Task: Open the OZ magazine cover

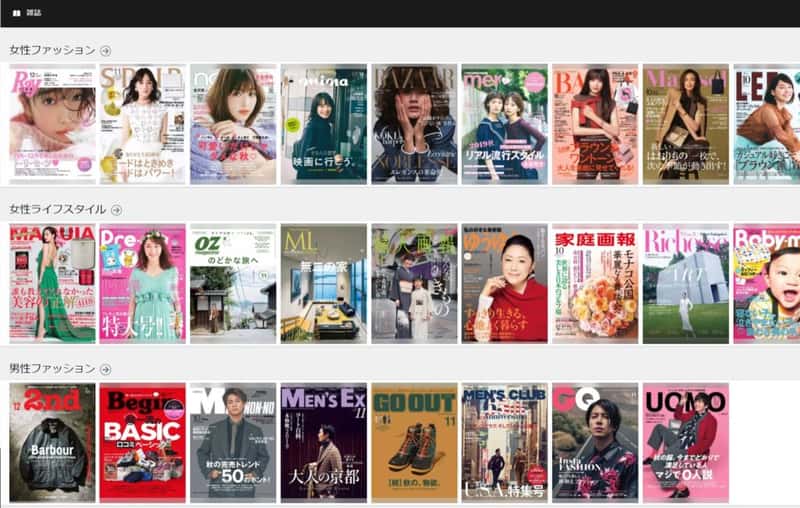Action: (233, 284)
